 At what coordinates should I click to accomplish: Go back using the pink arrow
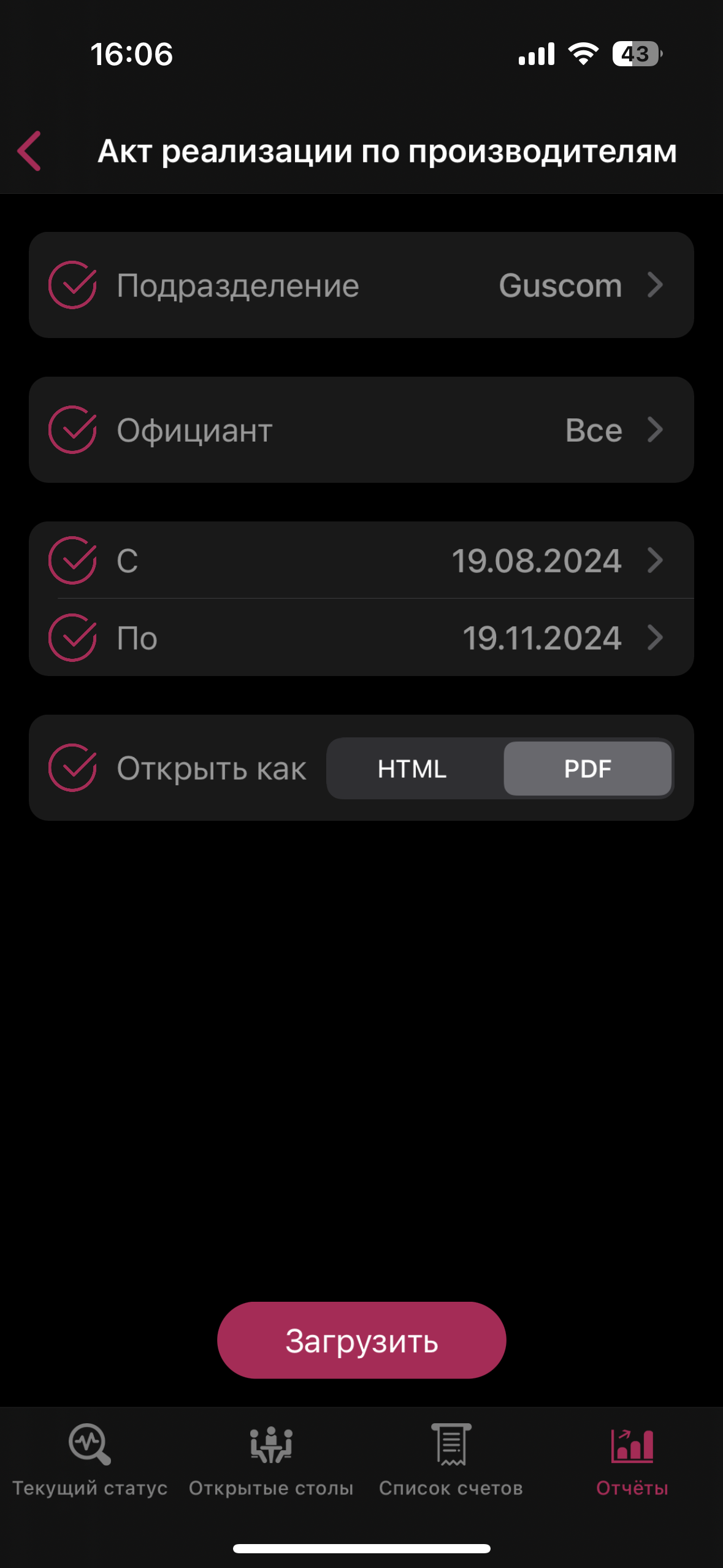pyautogui.click(x=29, y=151)
